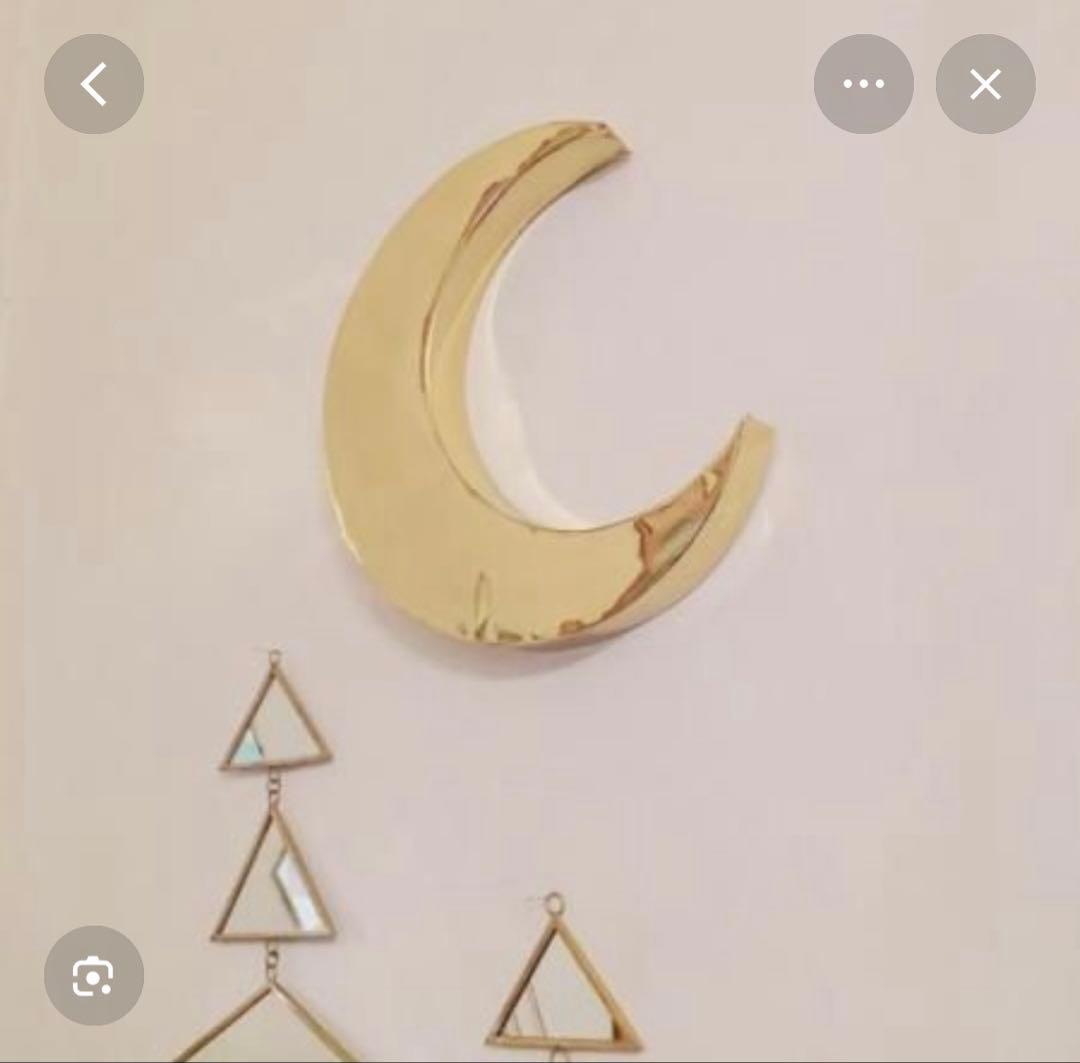
Task: Go back using the back arrow
Action: 94,84
